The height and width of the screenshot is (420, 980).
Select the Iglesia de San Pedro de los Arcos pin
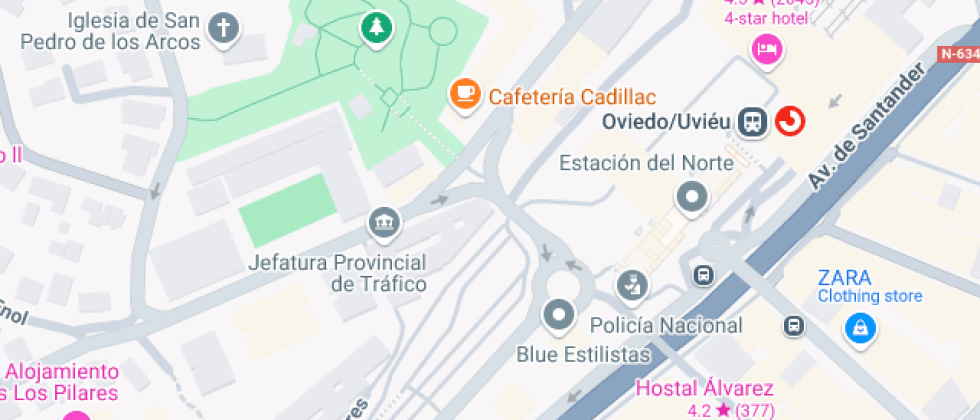click(224, 30)
